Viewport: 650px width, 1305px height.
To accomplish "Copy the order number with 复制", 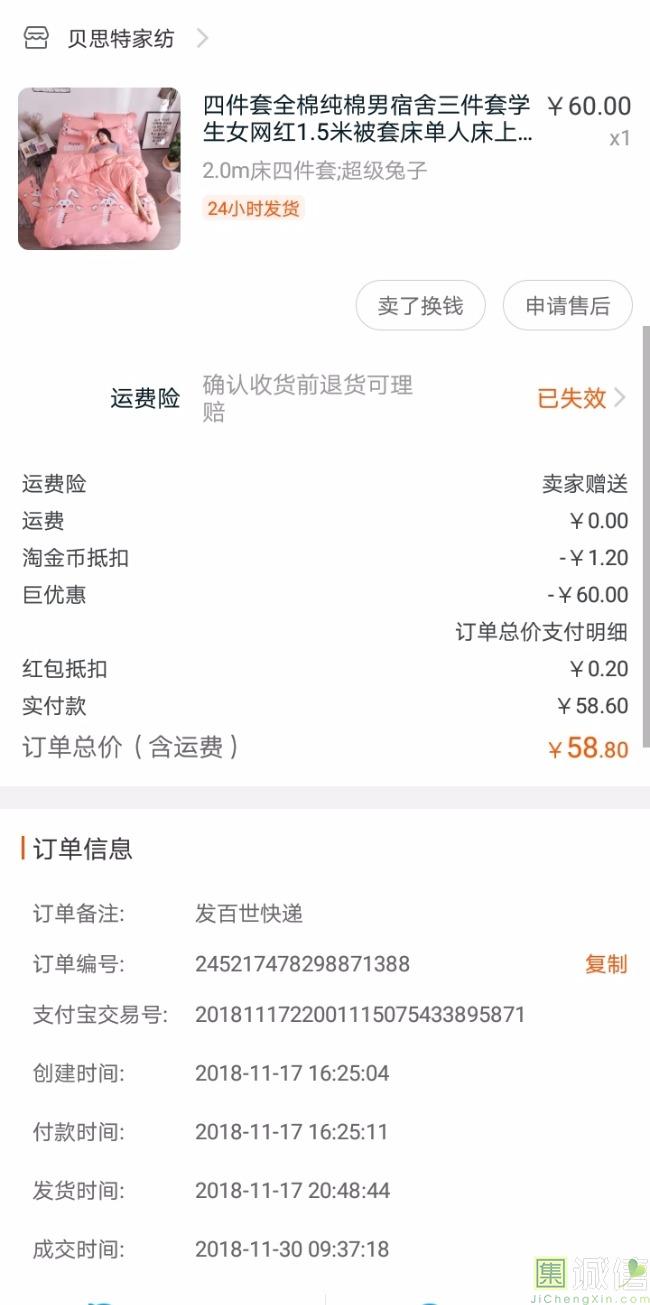I will point(606,964).
